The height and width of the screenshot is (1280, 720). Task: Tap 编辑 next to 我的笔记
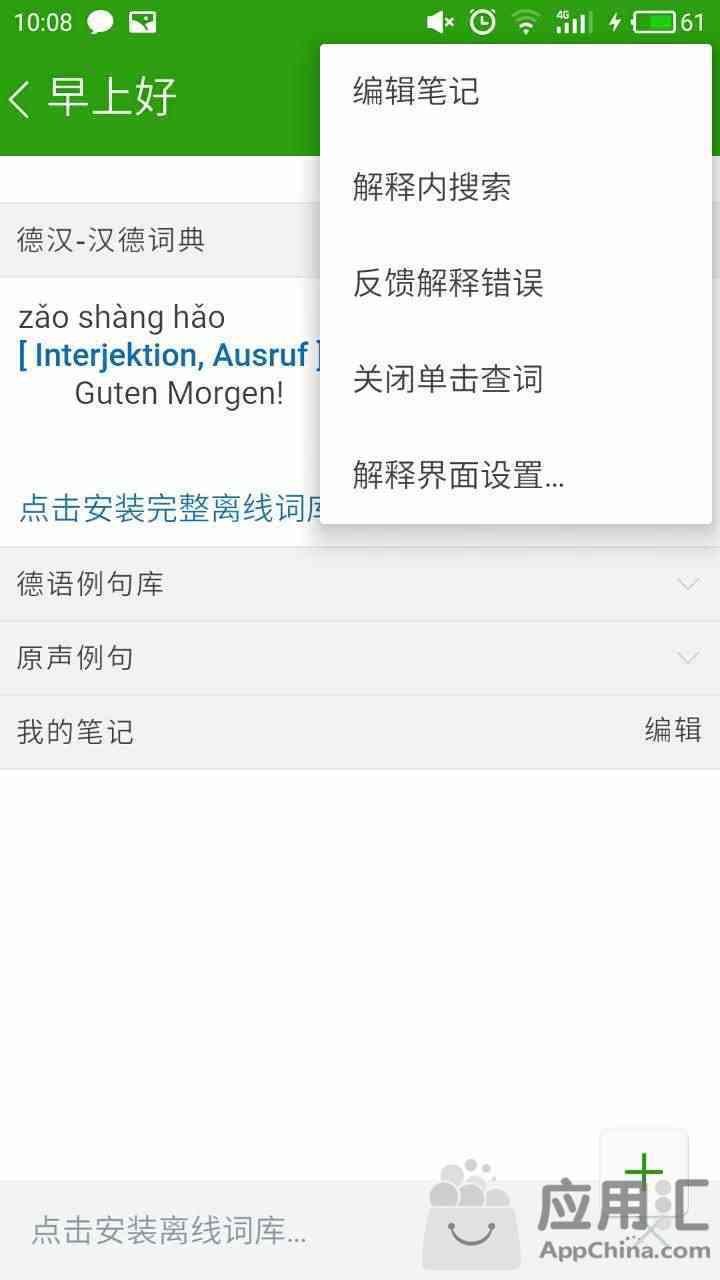673,731
